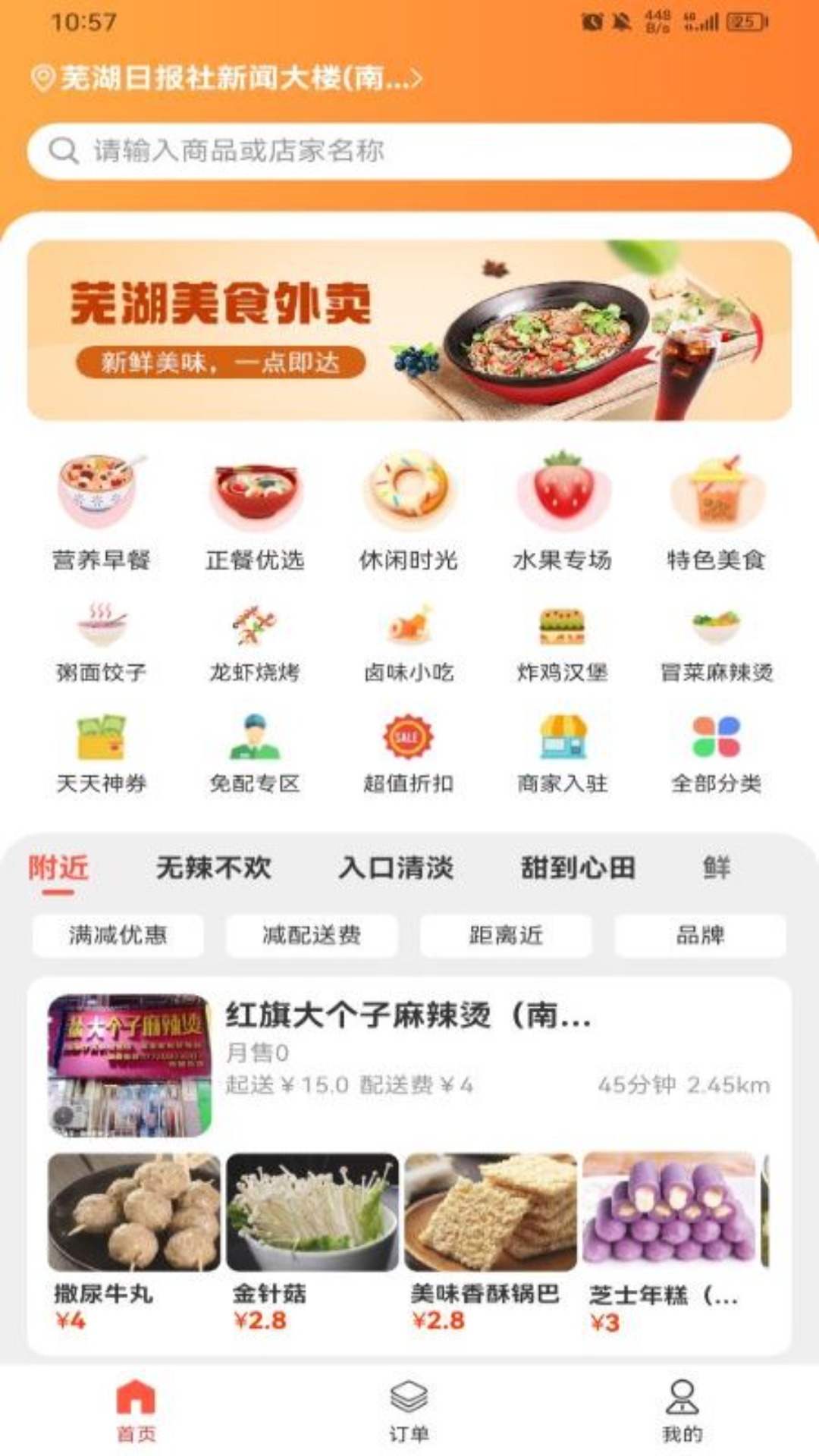
Task: View the 撒尿牛丸 item
Action: click(x=133, y=1240)
